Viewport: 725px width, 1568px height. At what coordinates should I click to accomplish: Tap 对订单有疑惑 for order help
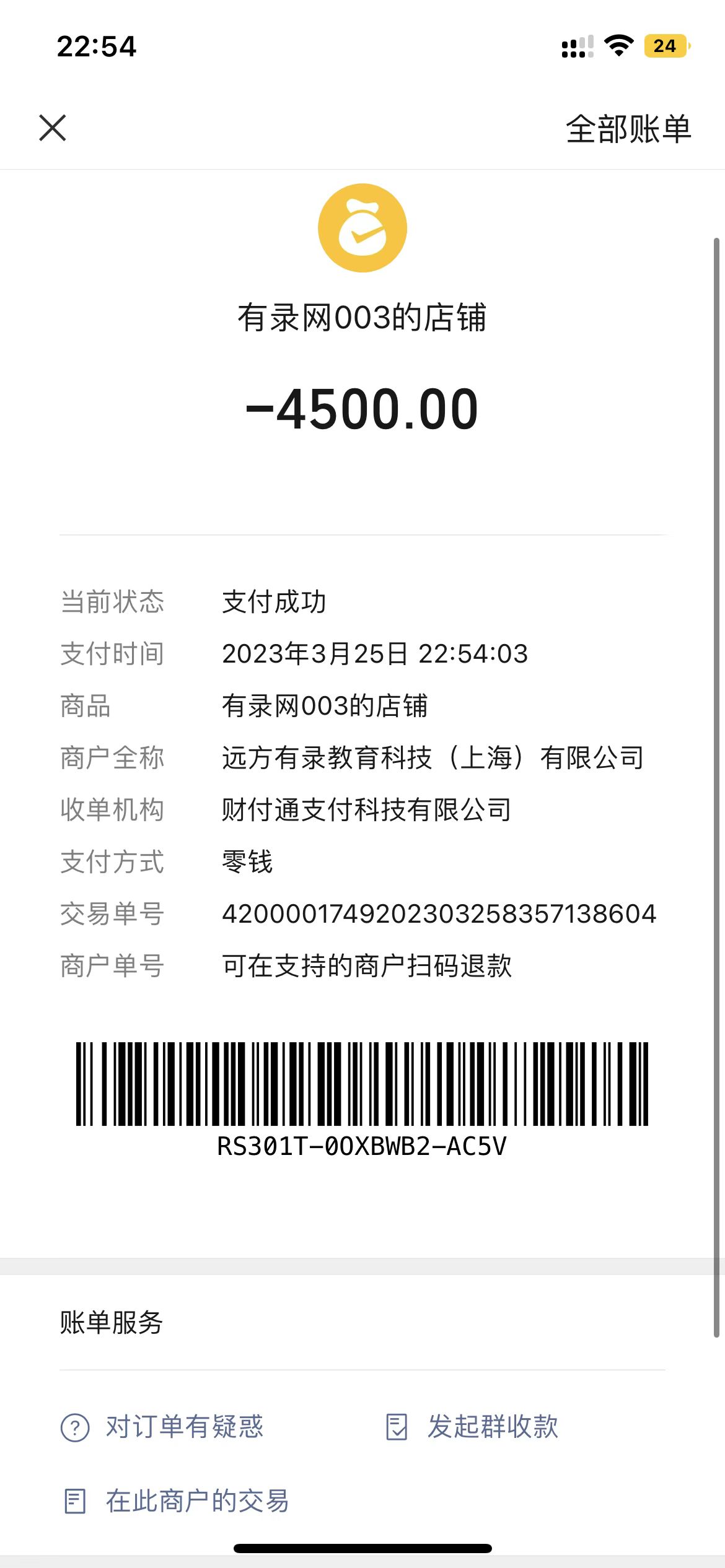[163, 1427]
